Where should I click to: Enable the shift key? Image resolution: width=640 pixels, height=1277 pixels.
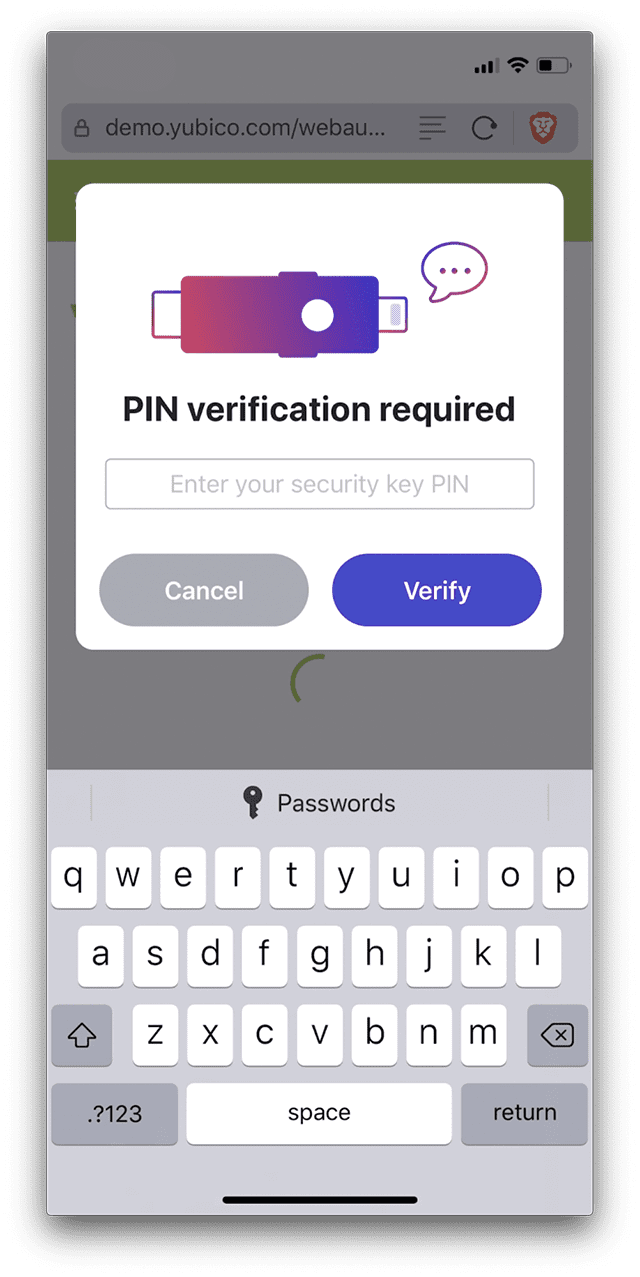[82, 1035]
